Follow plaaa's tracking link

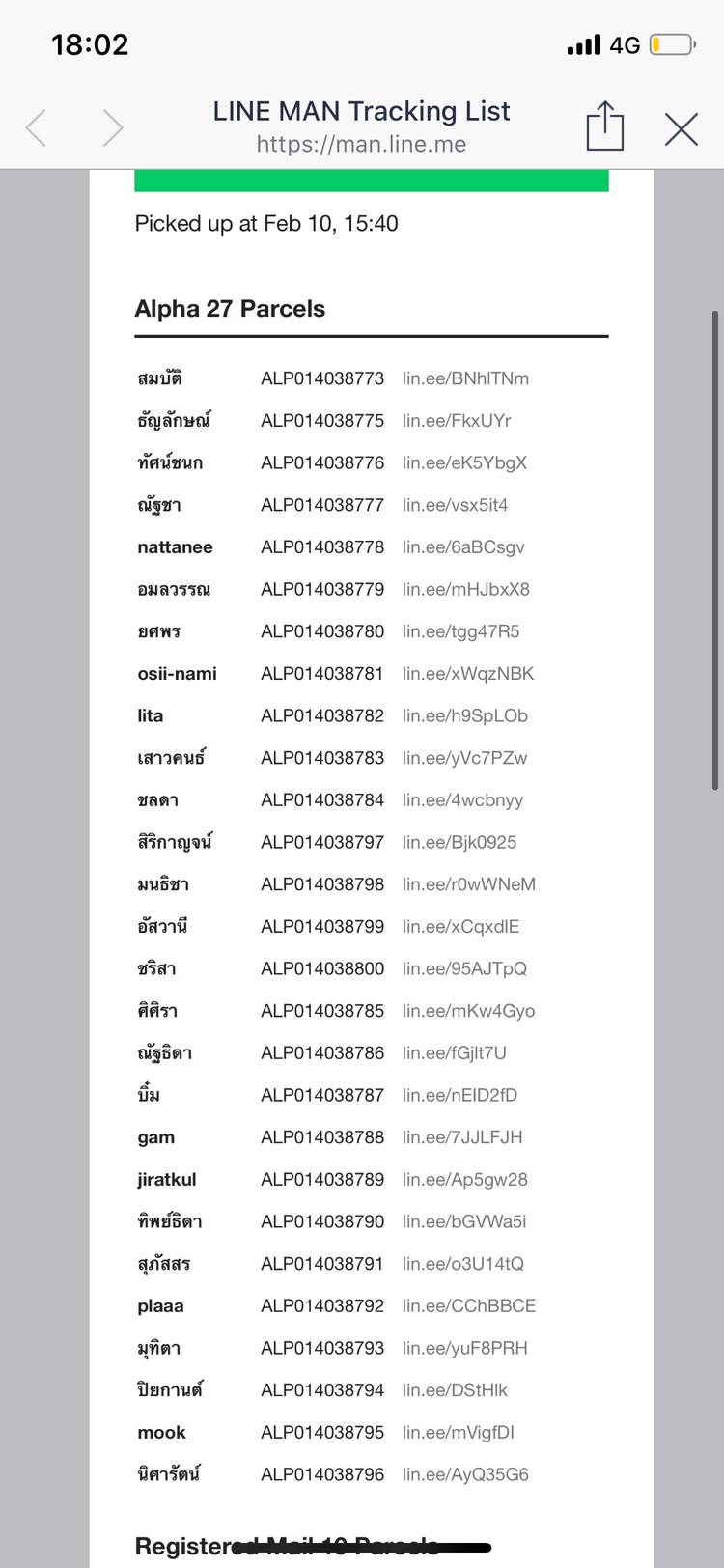(468, 1306)
